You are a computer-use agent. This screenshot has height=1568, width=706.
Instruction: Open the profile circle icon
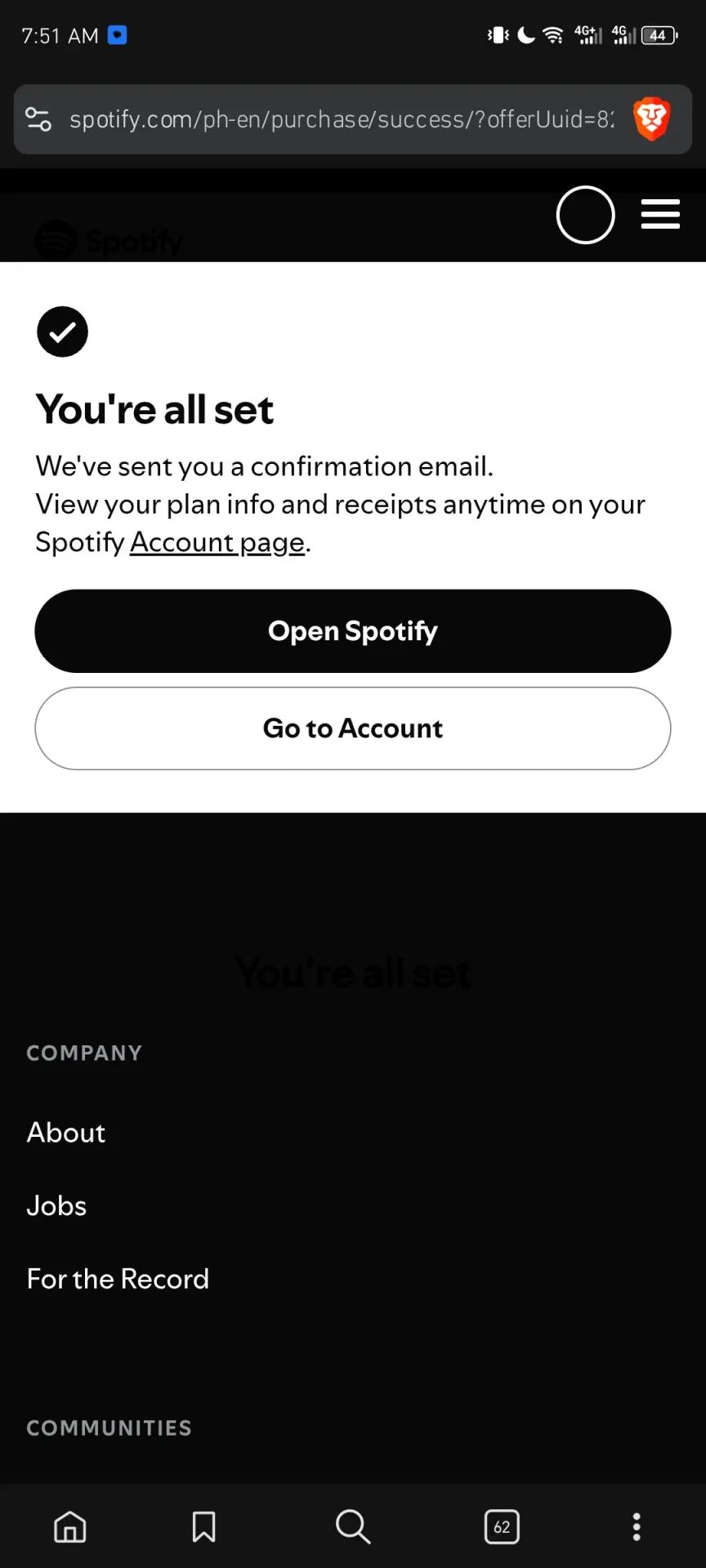[x=585, y=215]
